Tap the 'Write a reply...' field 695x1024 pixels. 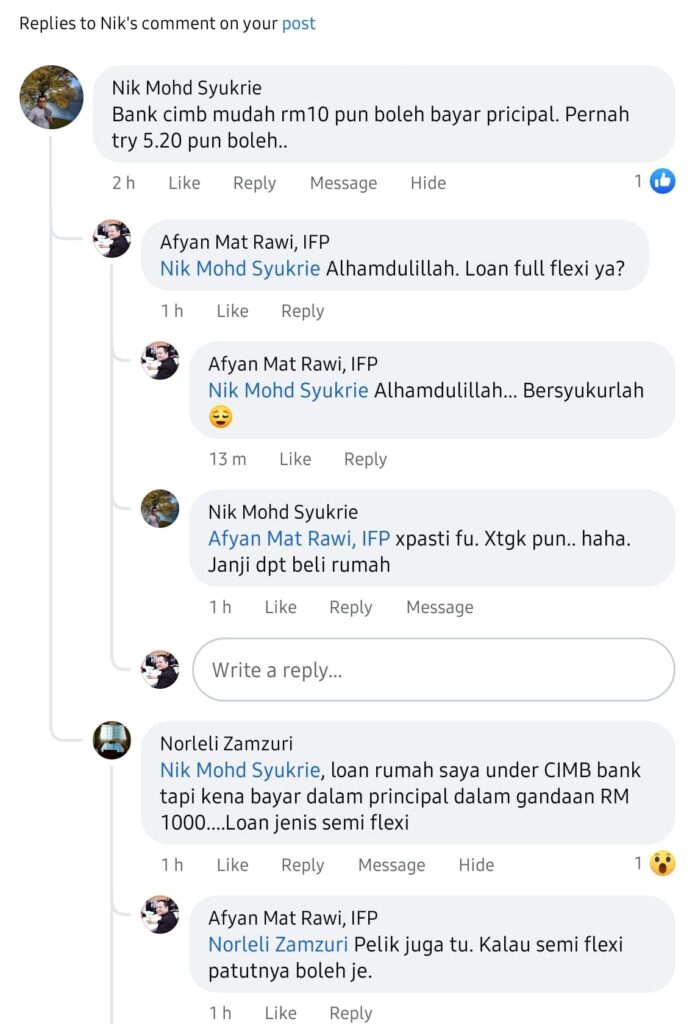point(433,670)
